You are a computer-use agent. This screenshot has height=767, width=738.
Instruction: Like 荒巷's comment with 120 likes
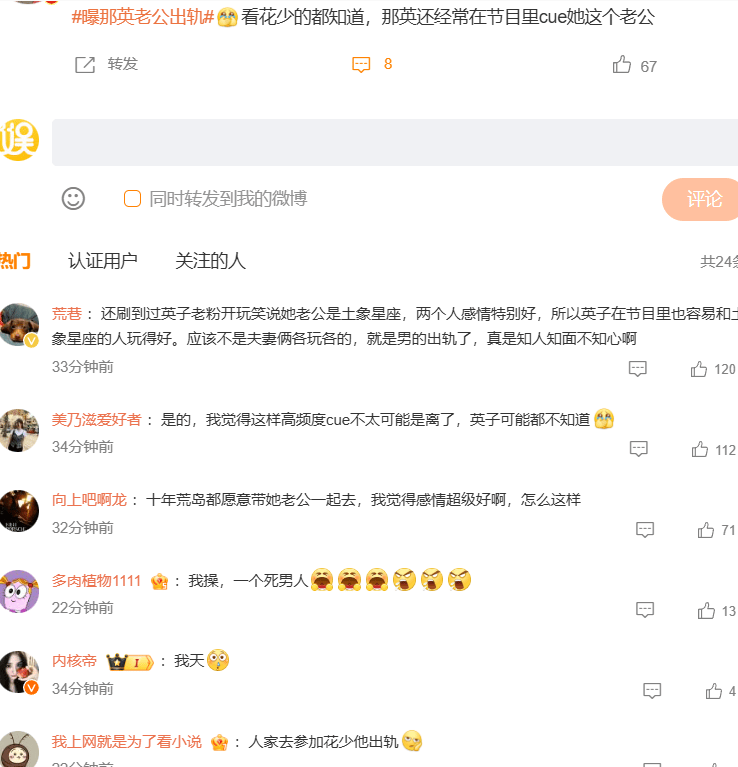point(699,369)
